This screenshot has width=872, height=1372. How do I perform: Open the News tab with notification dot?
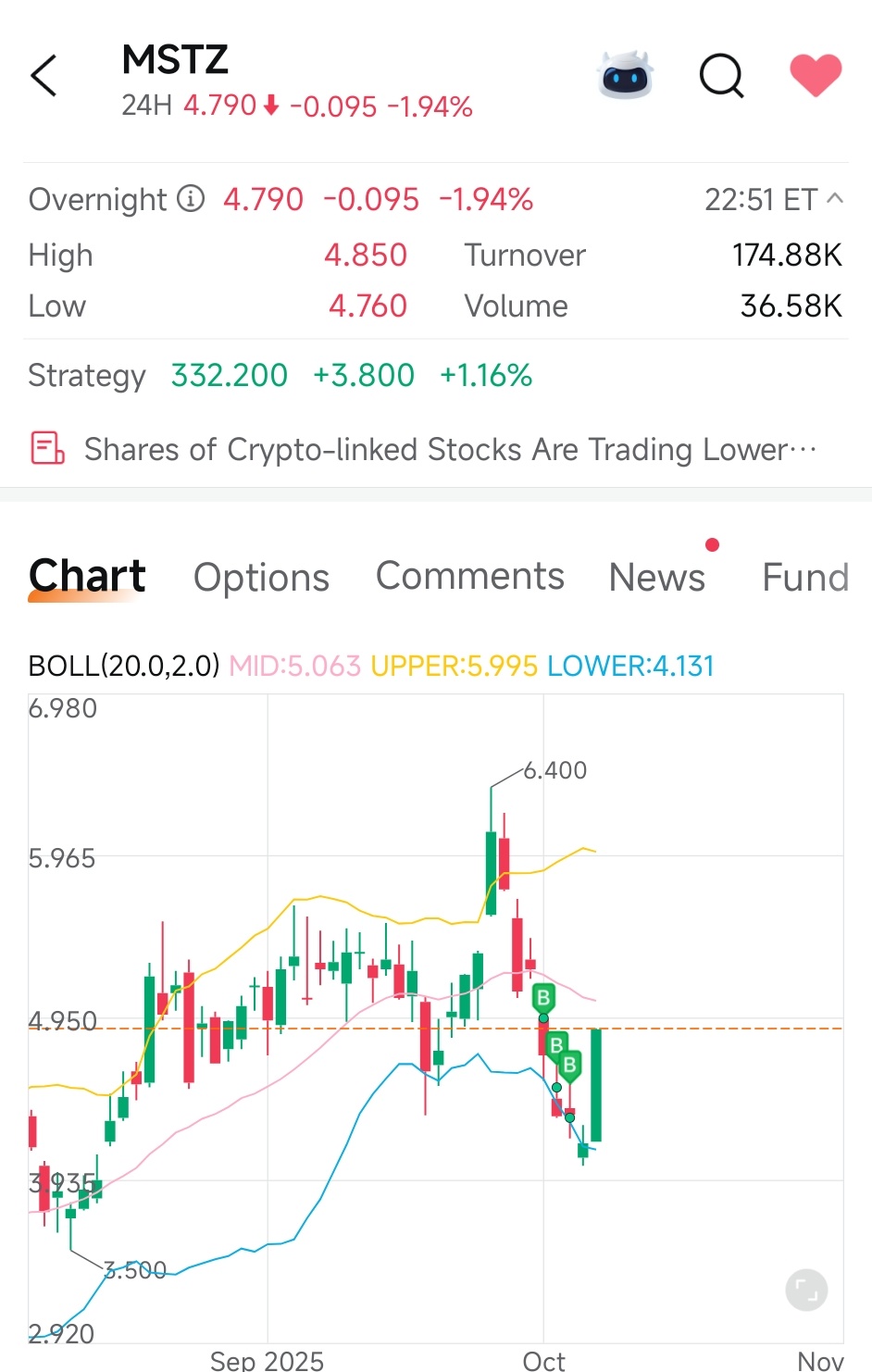pyautogui.click(x=656, y=577)
